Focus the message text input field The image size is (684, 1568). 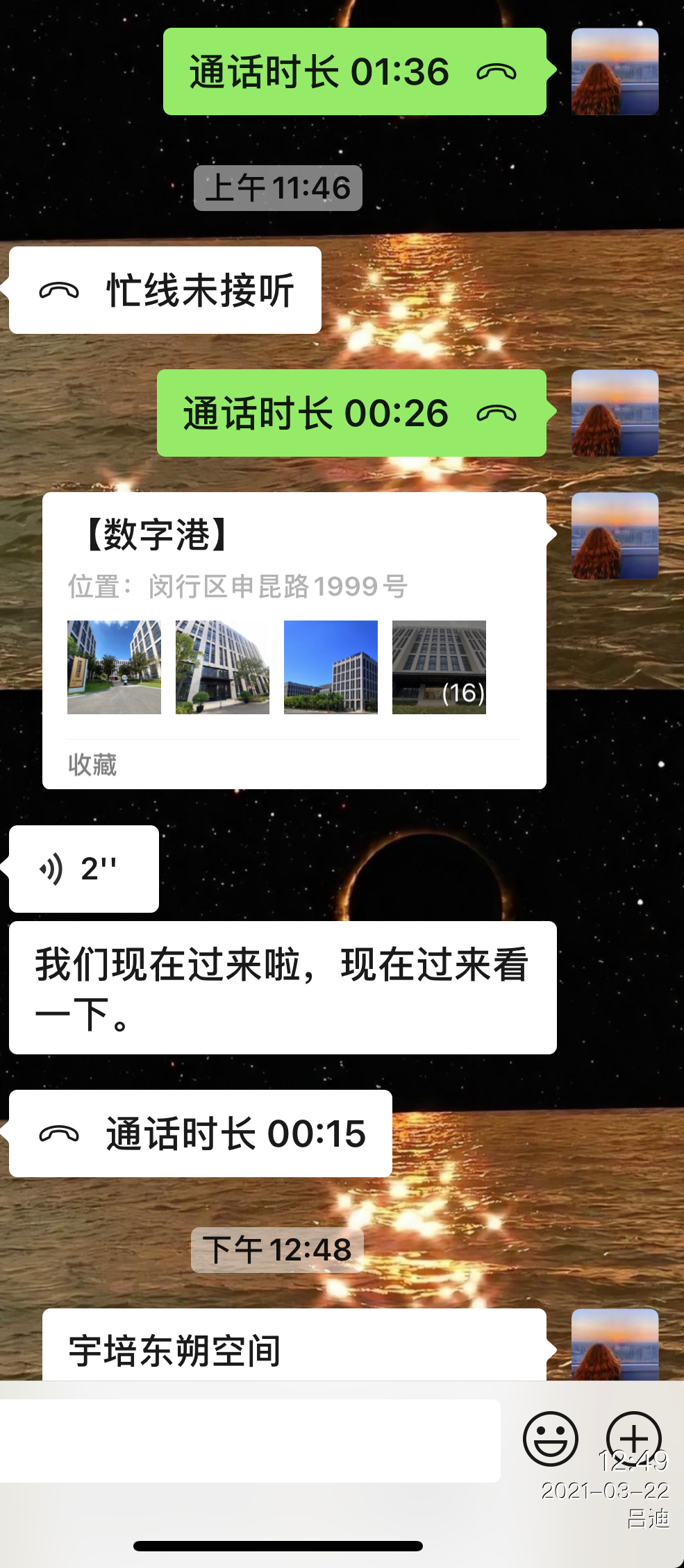(x=250, y=1440)
